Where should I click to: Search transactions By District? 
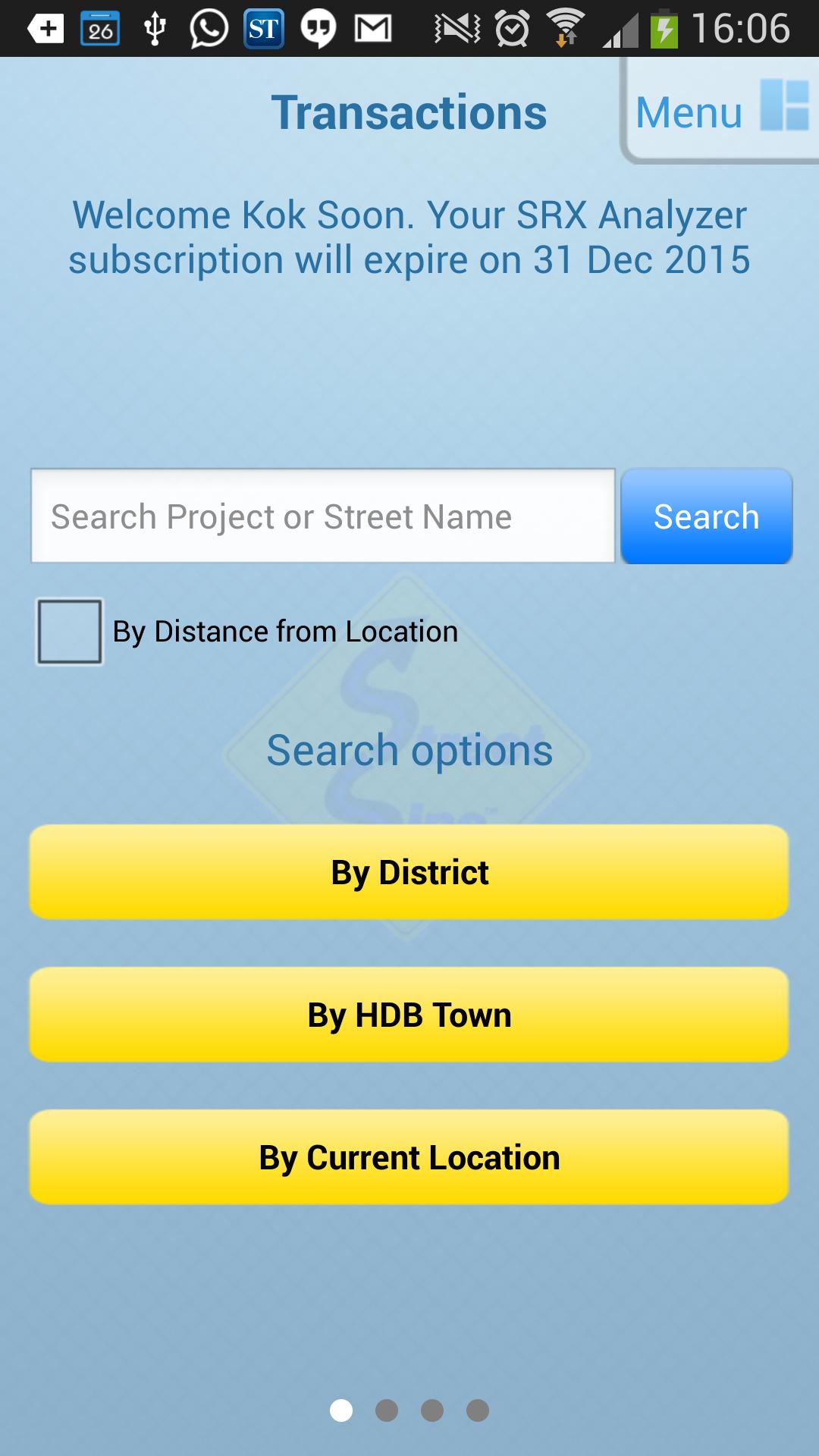(x=409, y=871)
